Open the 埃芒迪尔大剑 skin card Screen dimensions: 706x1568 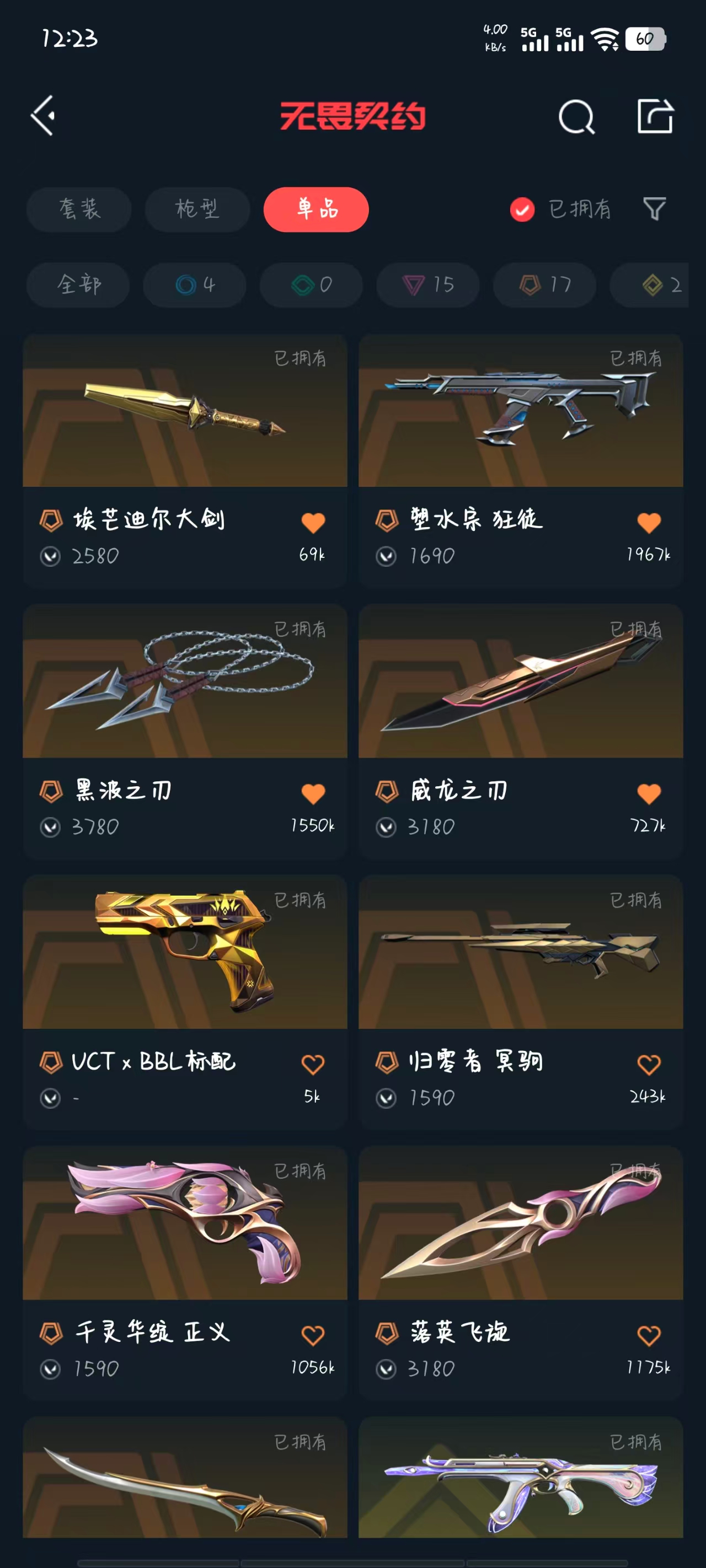tap(185, 426)
